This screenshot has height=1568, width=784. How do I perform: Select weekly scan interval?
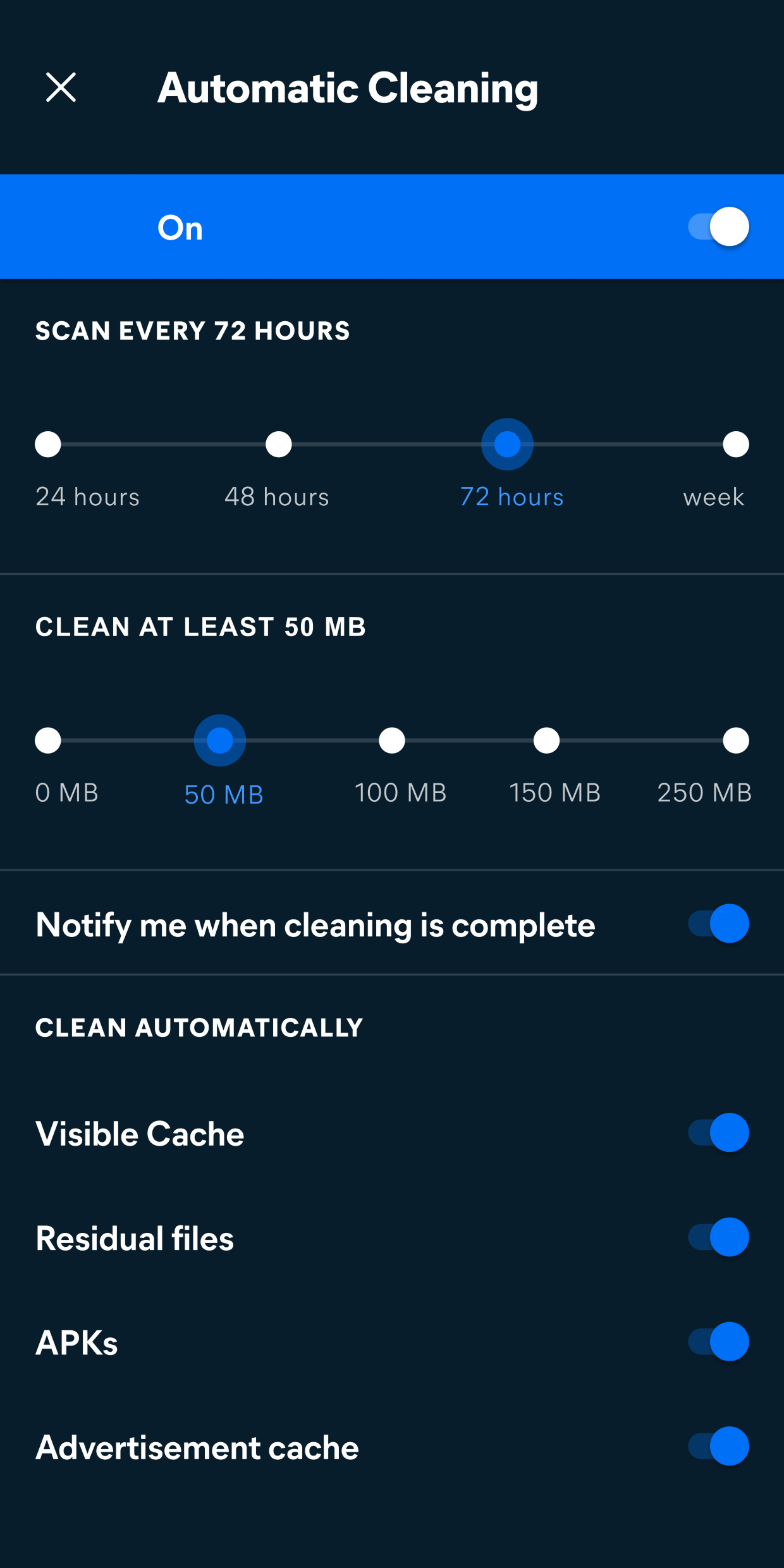point(735,444)
